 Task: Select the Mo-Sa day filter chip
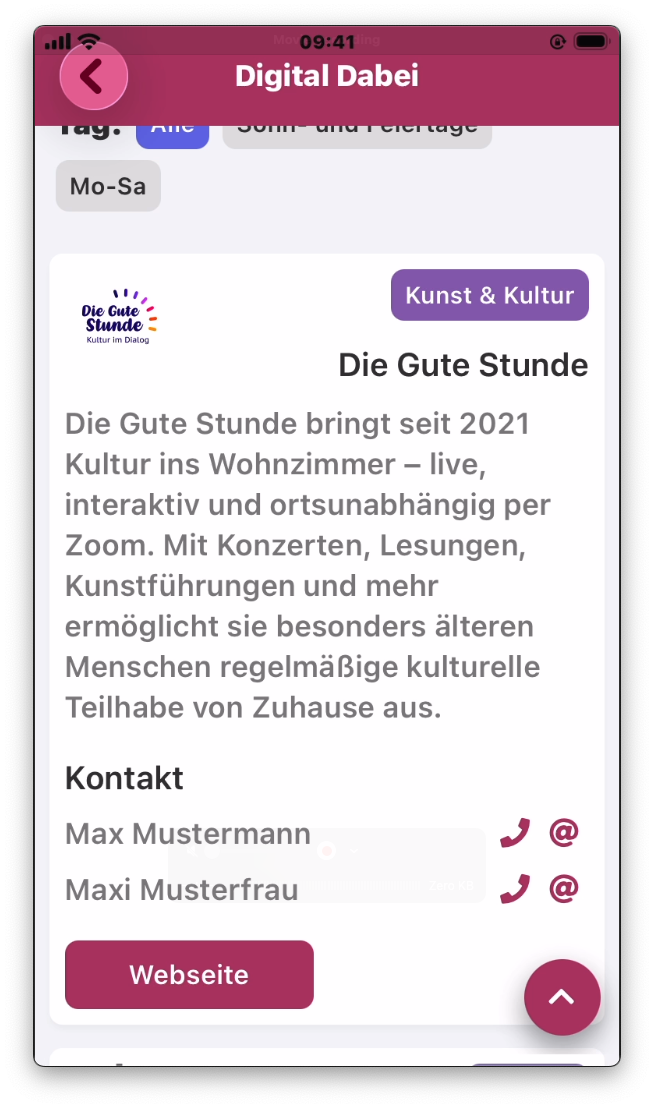(108, 186)
